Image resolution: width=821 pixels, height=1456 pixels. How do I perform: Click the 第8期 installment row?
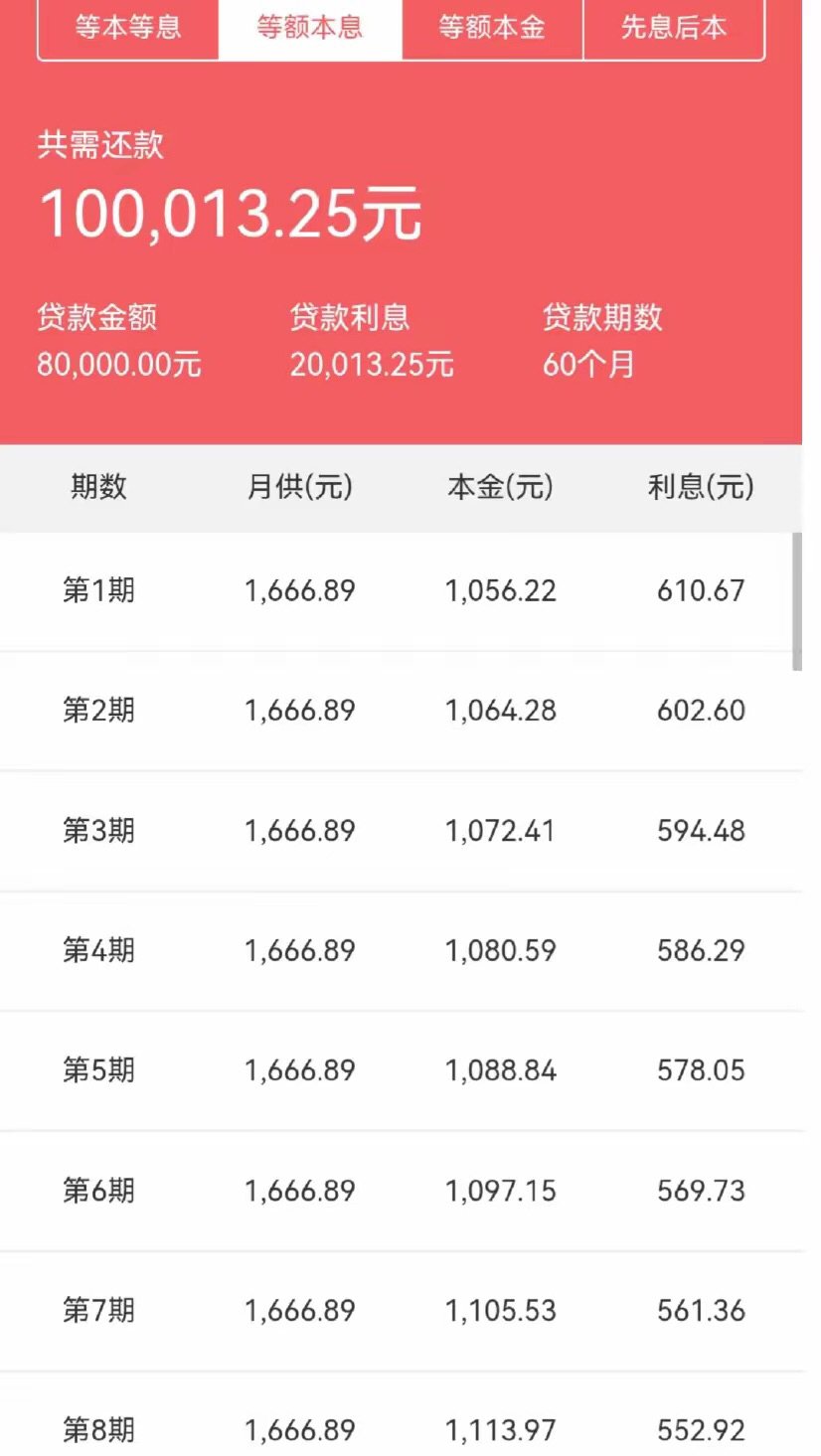tap(398, 1429)
